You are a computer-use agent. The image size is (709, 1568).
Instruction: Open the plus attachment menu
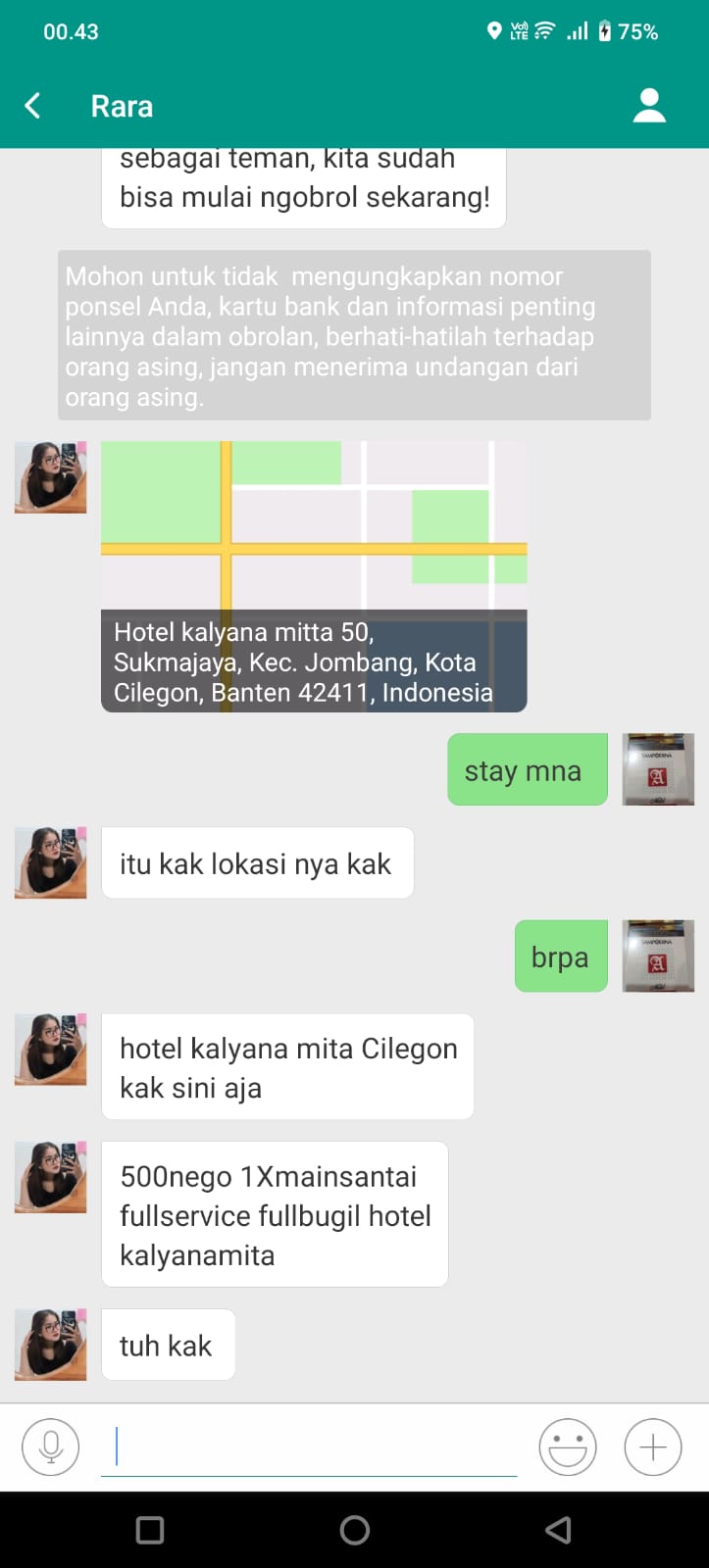(x=653, y=1446)
